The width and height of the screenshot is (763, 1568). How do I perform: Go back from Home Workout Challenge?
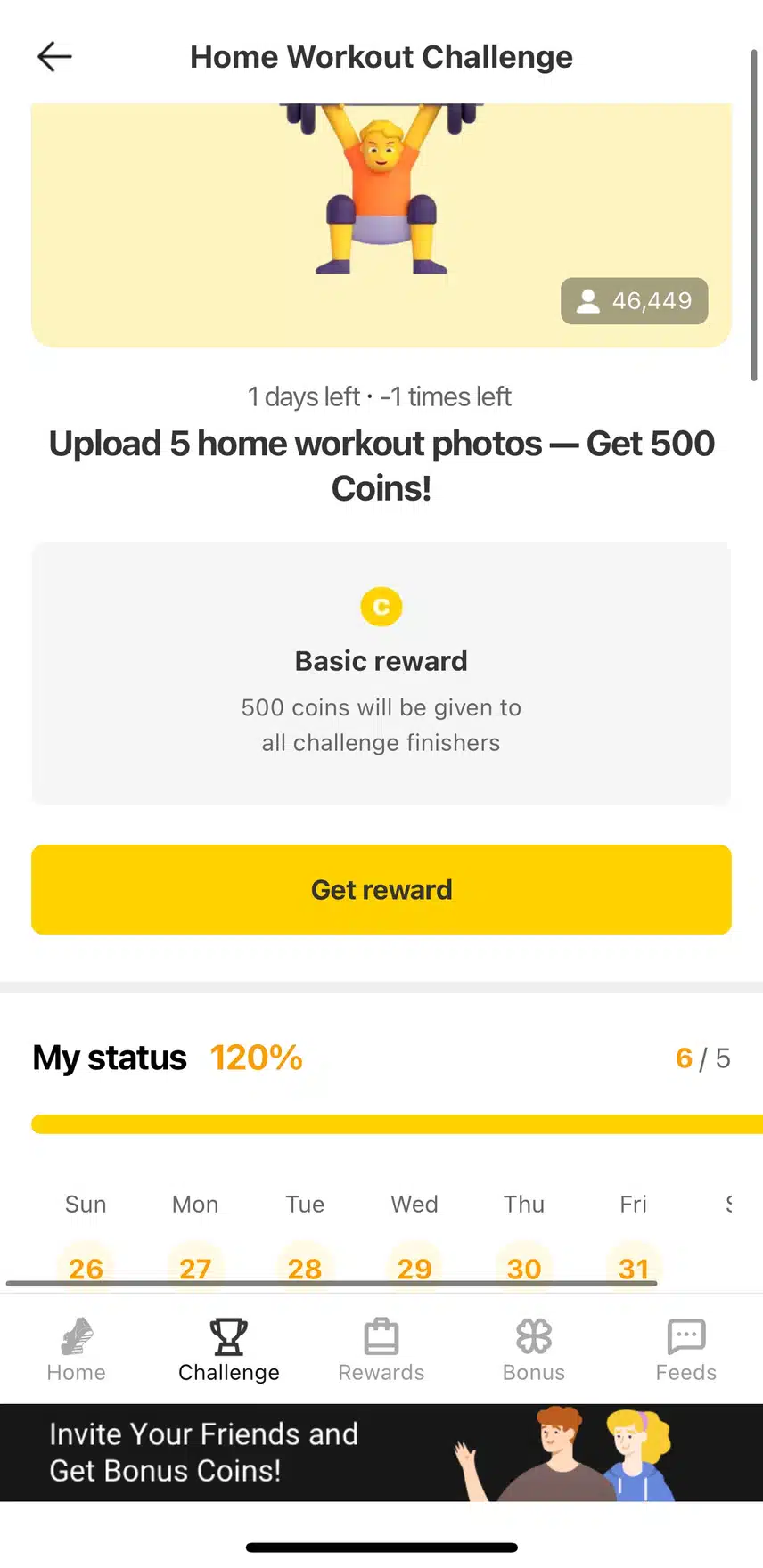[54, 57]
